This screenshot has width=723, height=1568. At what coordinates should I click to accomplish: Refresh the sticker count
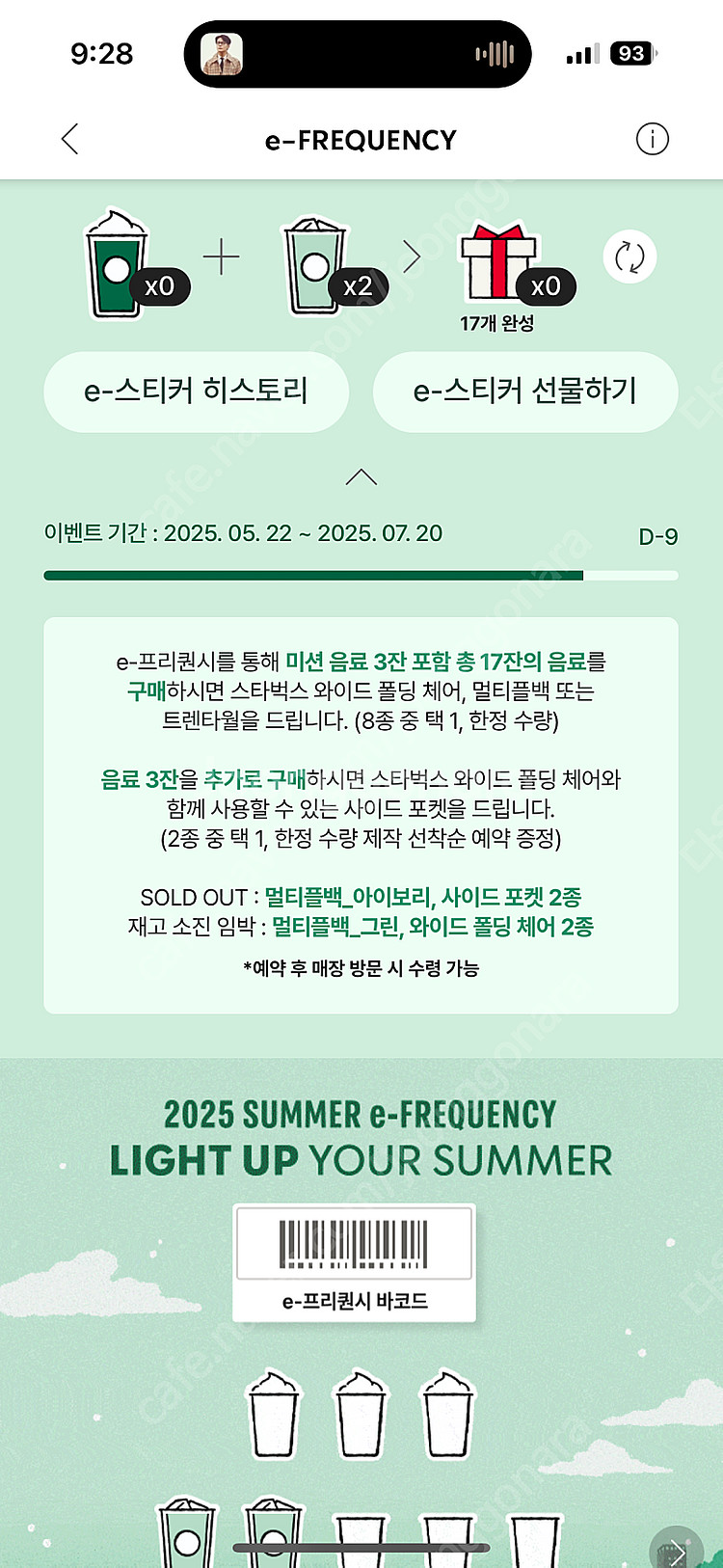point(629,257)
